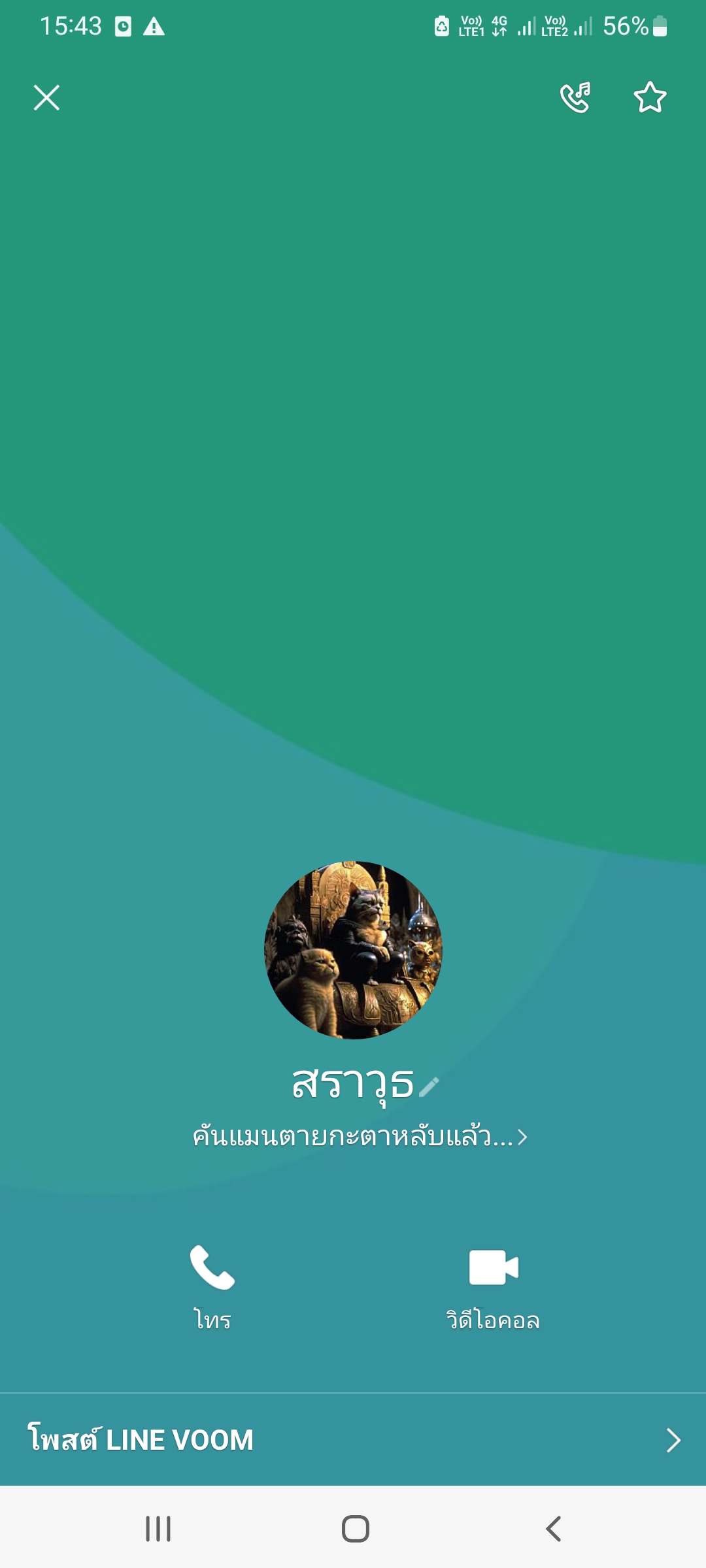Image resolution: width=706 pixels, height=1568 pixels.
Task: Go back using the system back button
Action: click(x=553, y=1529)
